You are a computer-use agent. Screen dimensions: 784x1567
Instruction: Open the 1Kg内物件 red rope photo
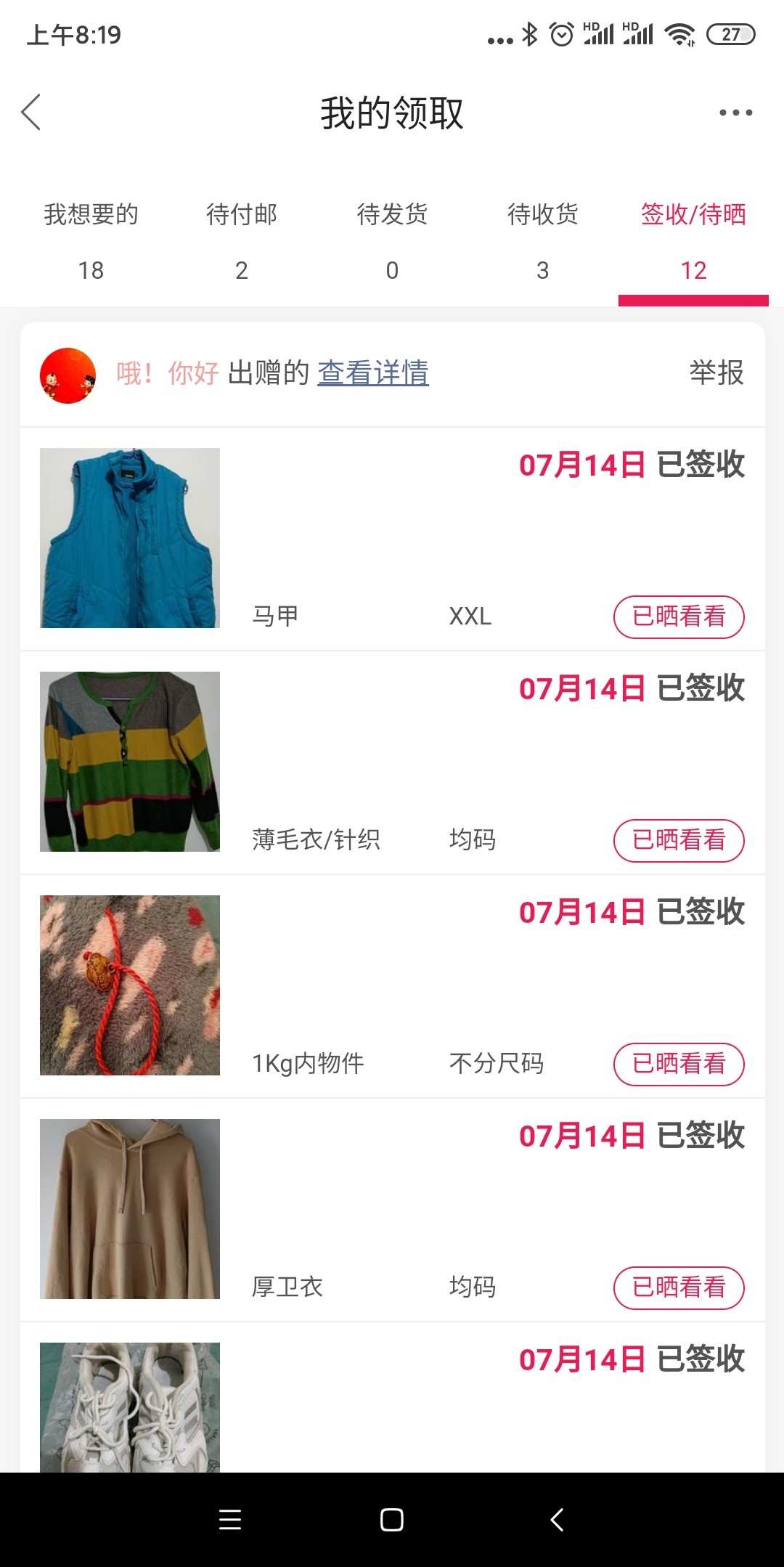tap(130, 985)
